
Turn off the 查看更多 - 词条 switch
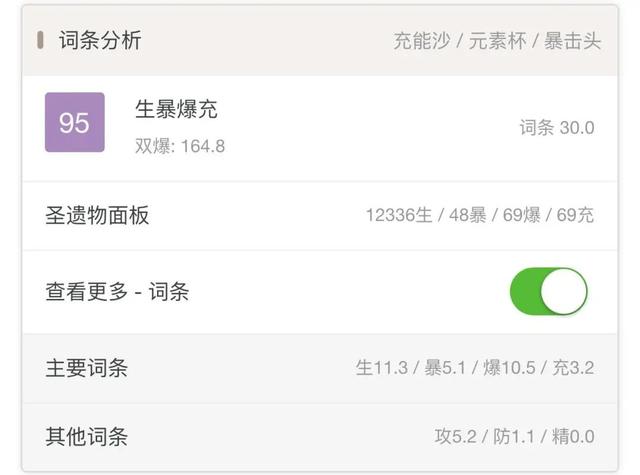pyautogui.click(x=548, y=292)
